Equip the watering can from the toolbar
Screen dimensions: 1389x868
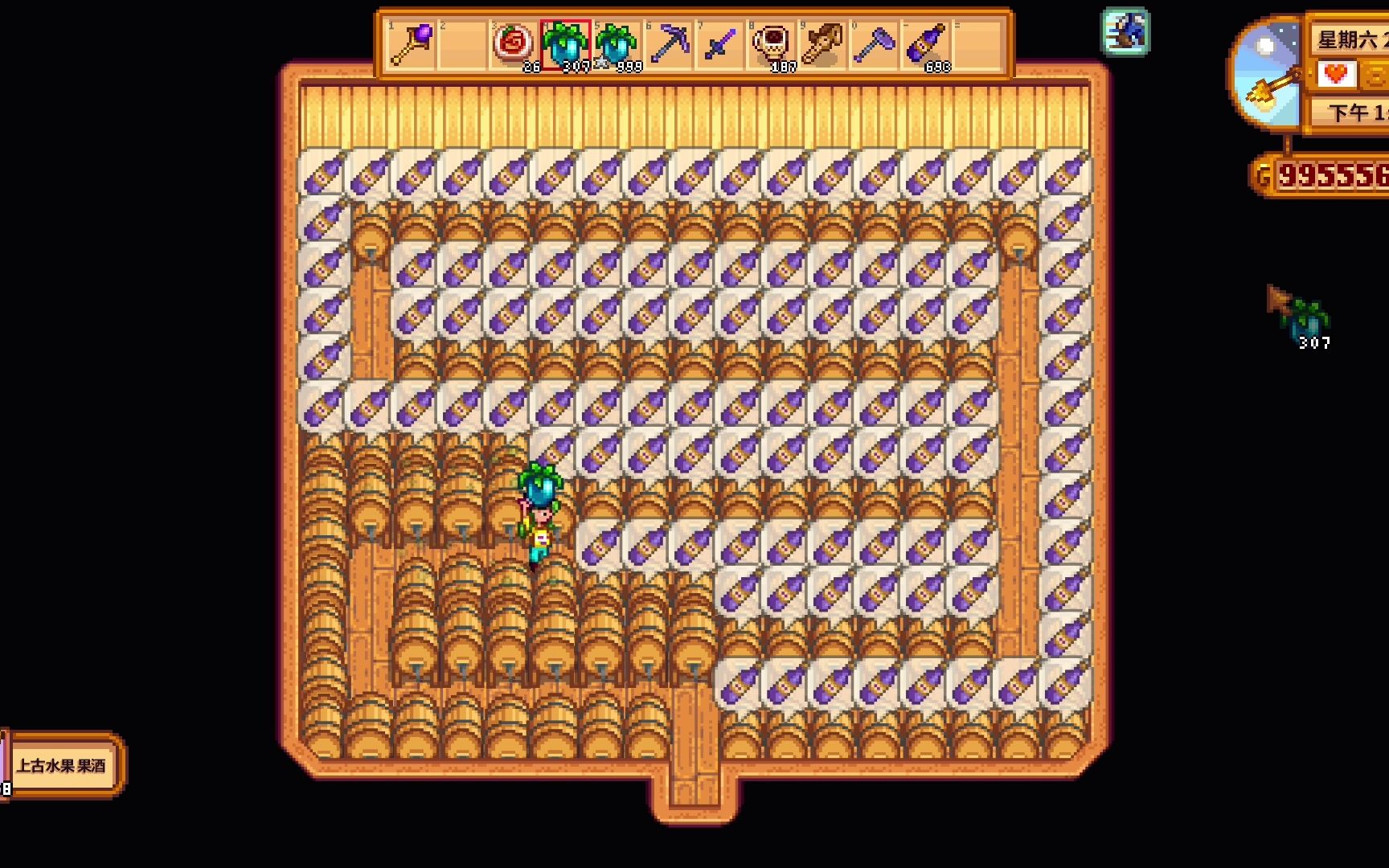(824, 44)
